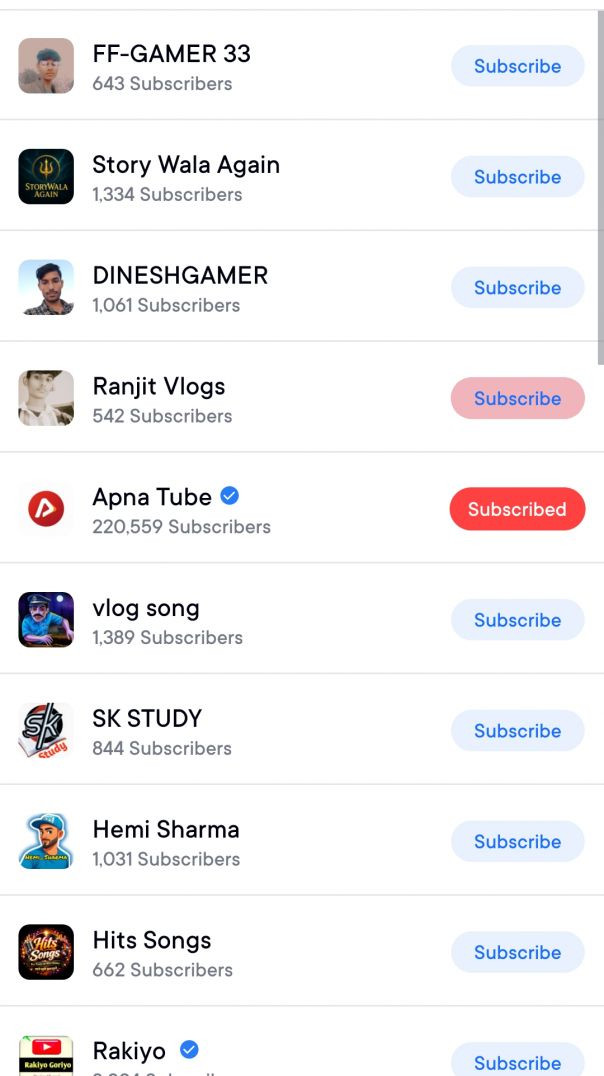View the Hits Songs channel

tap(151, 941)
